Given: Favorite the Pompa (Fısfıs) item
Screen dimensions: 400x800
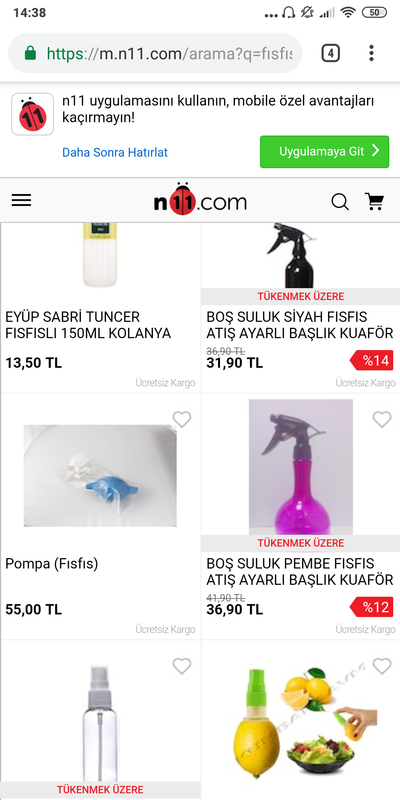Looking at the screenshot, I should 182,419.
